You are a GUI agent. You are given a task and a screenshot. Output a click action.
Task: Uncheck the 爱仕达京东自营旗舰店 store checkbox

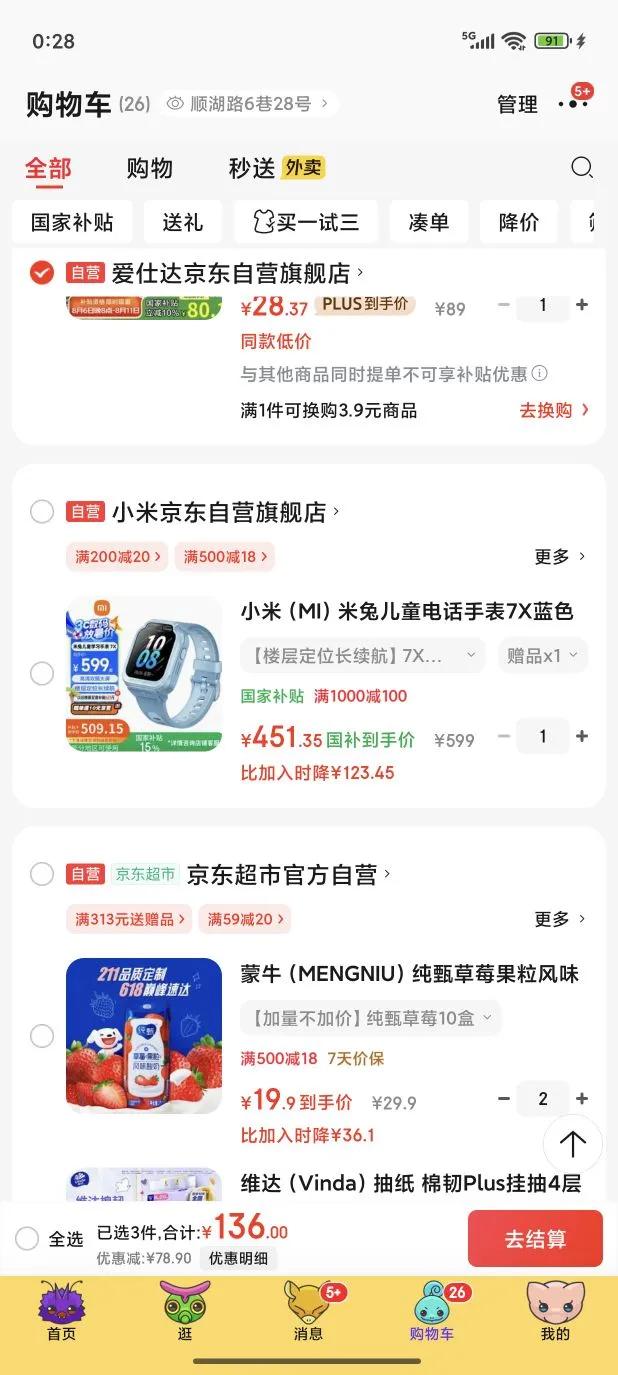click(x=42, y=273)
